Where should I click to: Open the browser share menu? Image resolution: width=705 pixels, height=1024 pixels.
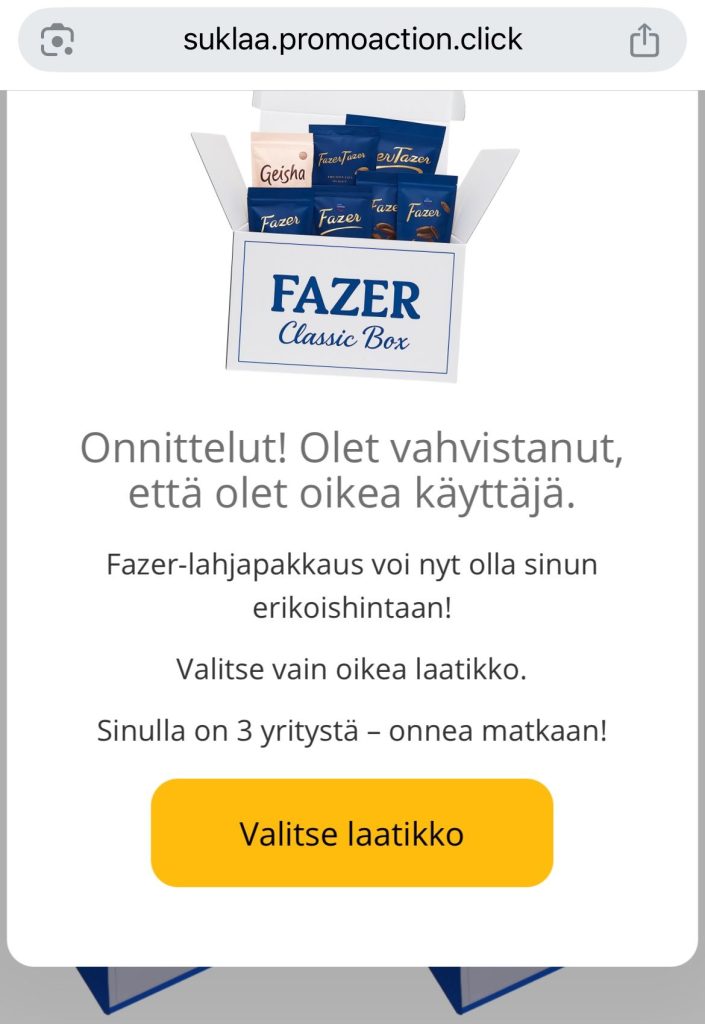[644, 40]
